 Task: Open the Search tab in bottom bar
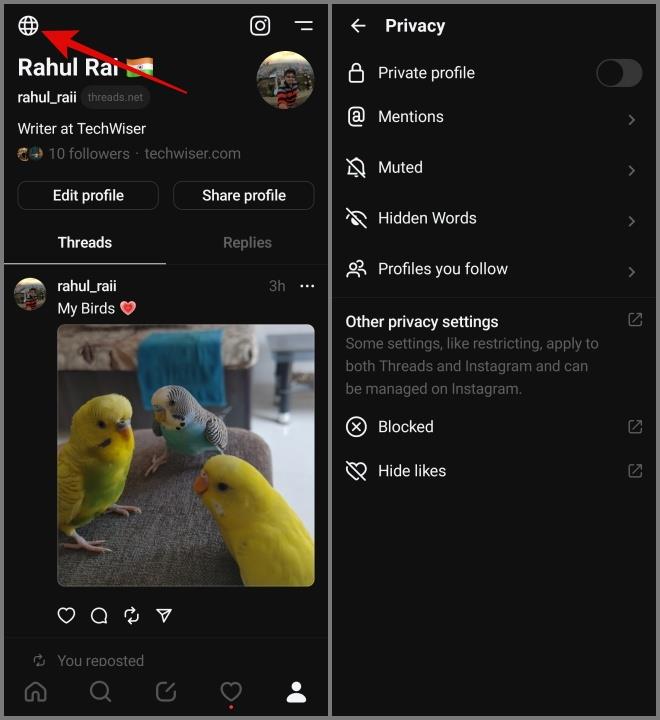[x=100, y=691]
